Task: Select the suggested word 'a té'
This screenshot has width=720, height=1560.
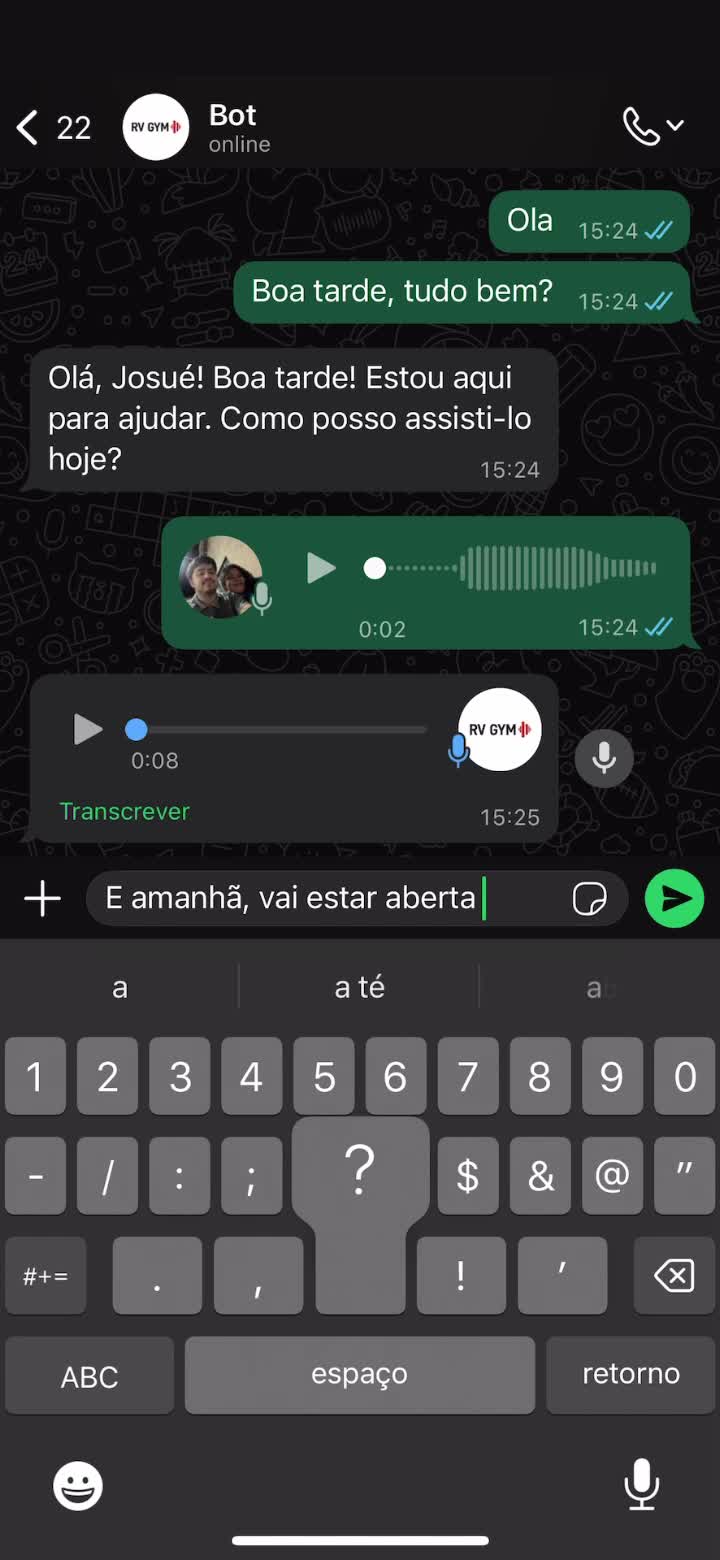Action: pos(358,987)
